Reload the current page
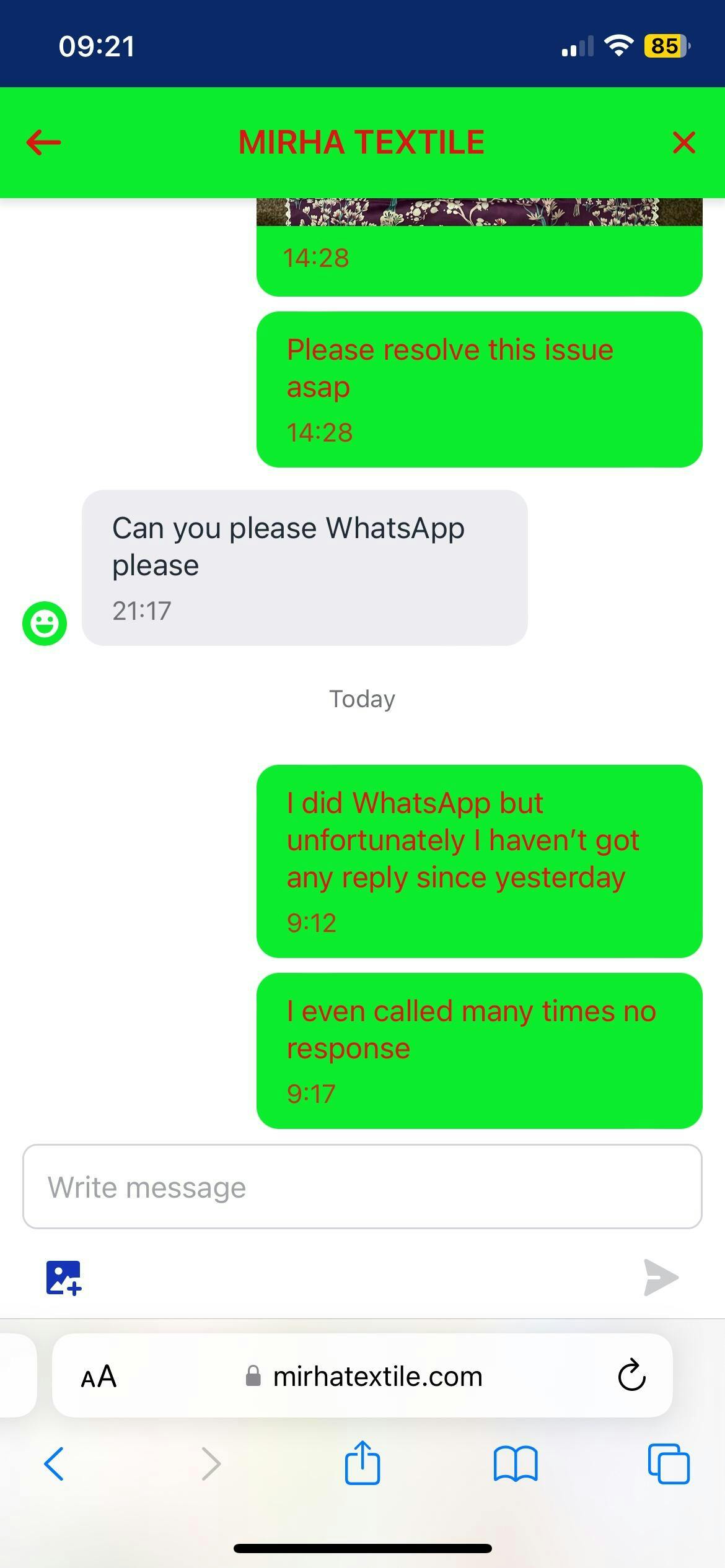 tap(631, 1376)
